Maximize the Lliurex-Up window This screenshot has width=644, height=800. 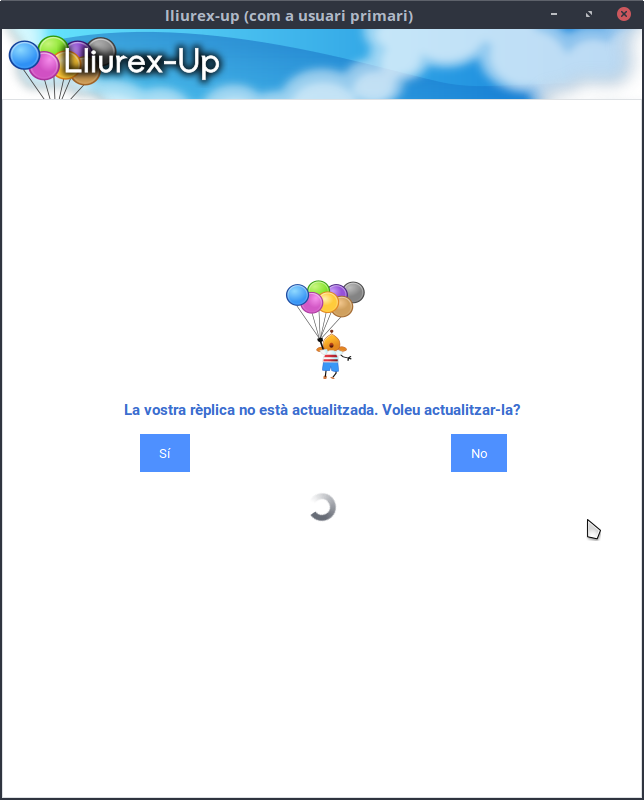[589, 14]
